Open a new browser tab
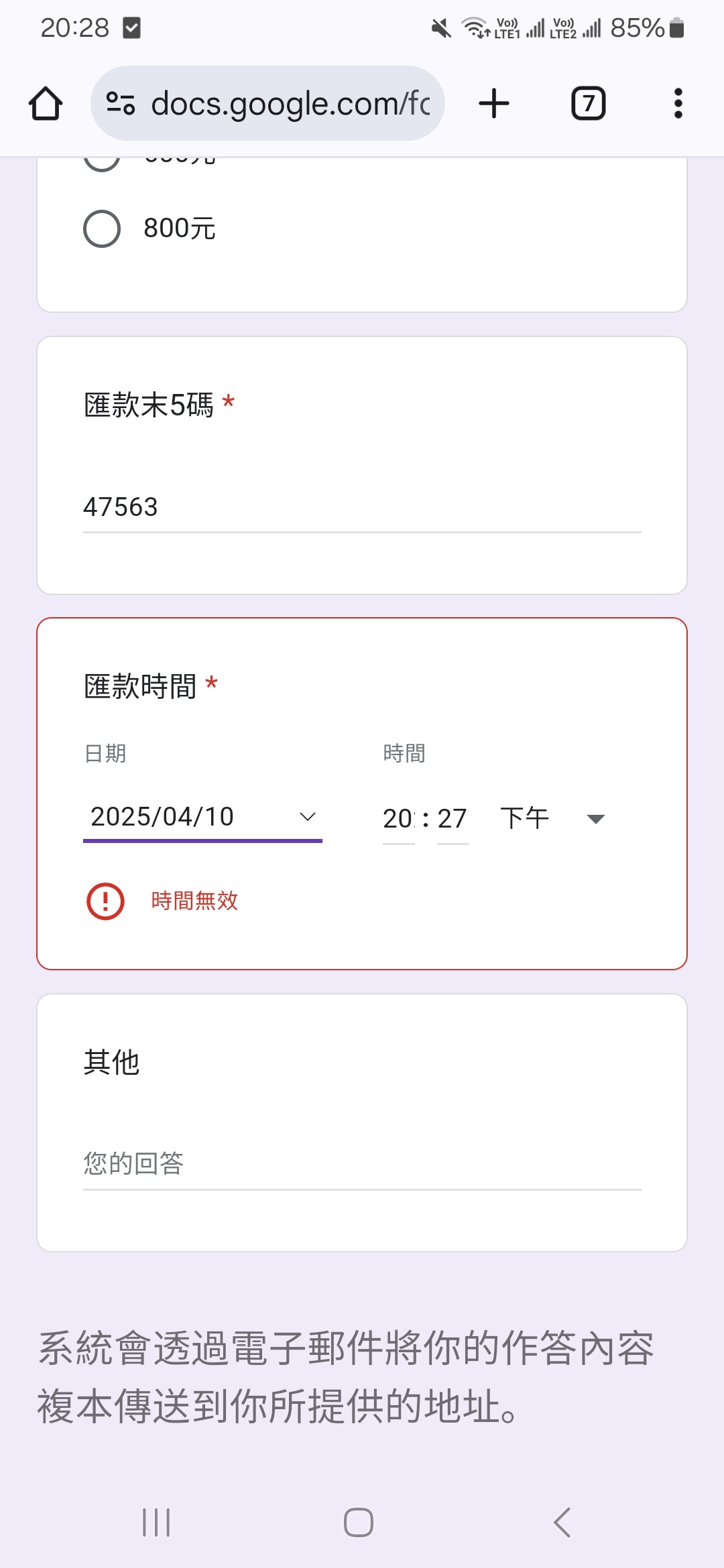The image size is (724, 1568). pos(494,104)
